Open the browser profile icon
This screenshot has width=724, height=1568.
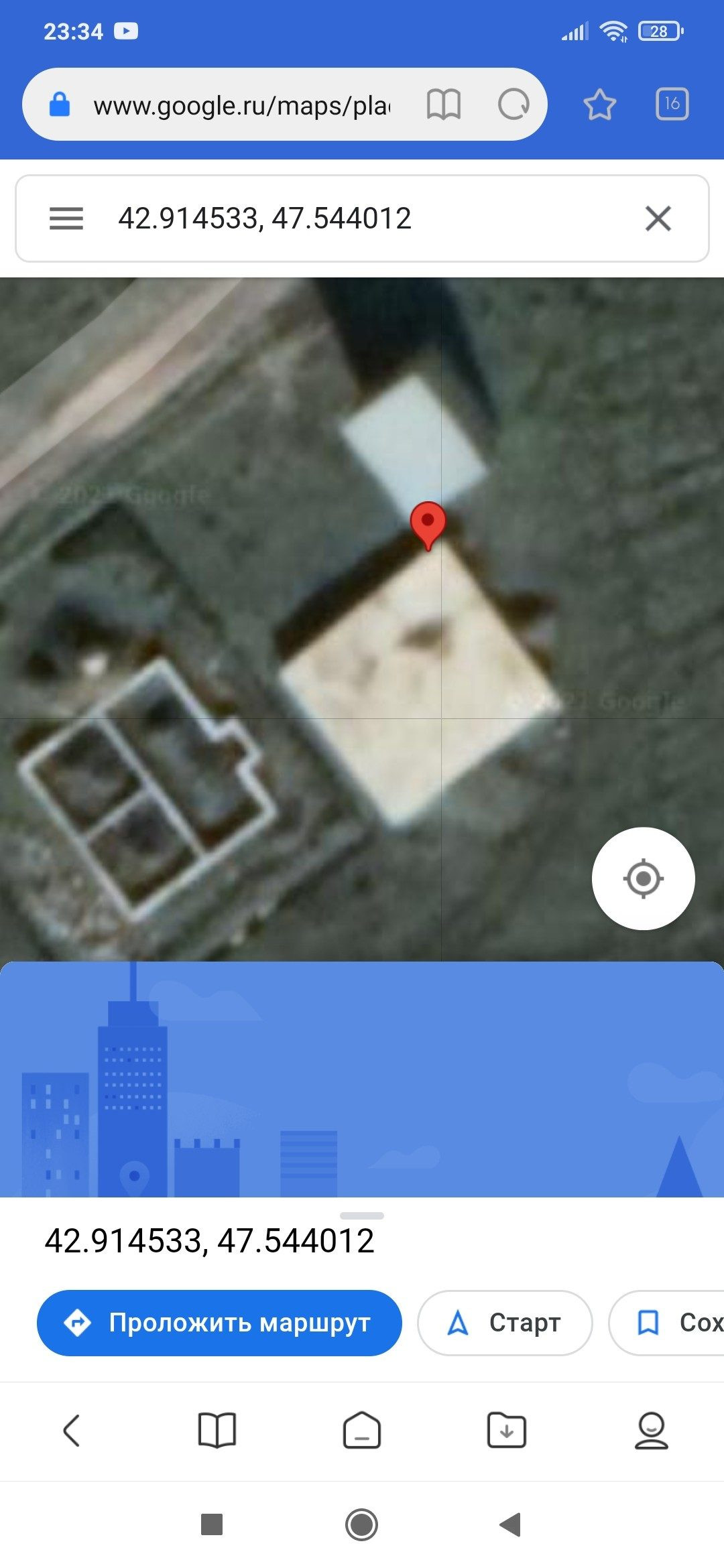652,1431
